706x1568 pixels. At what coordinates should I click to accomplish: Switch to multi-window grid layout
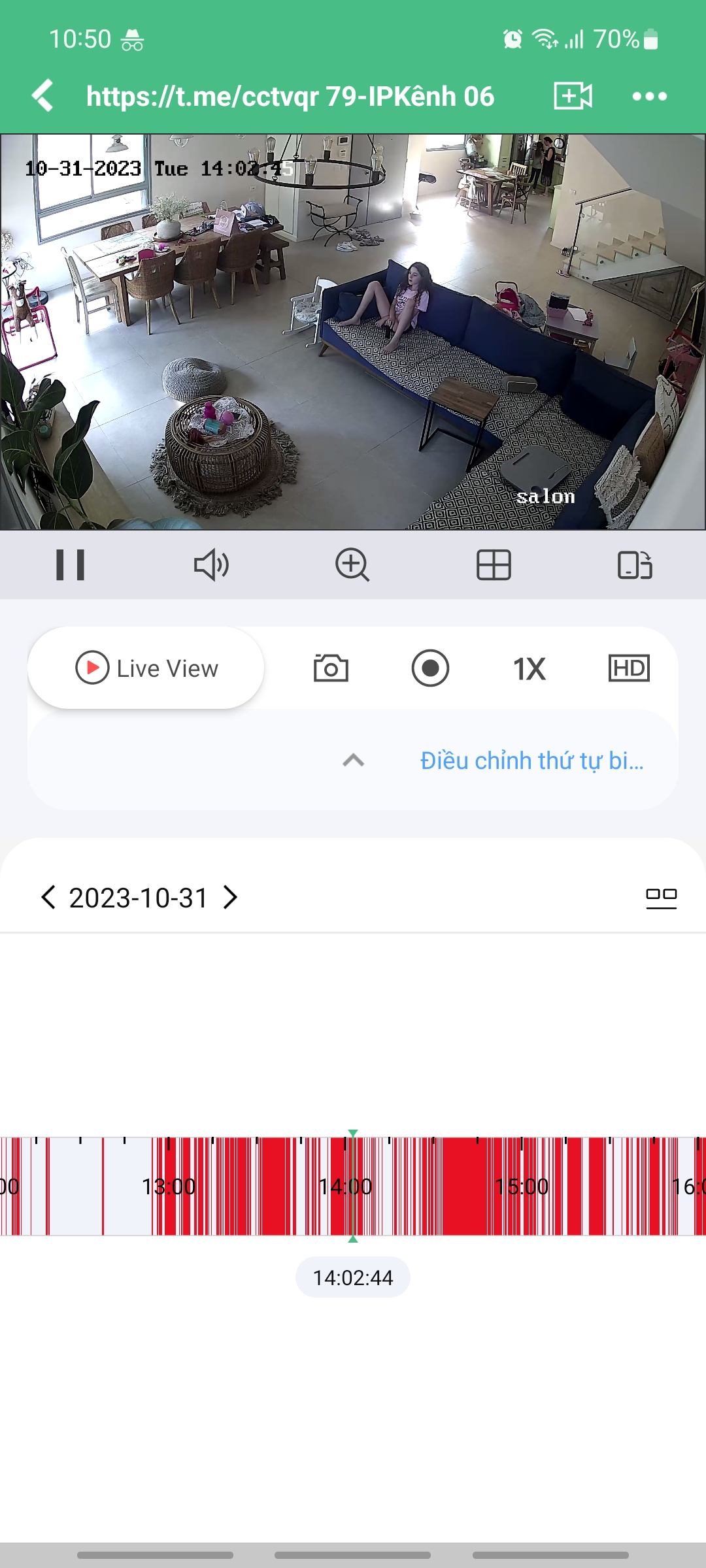click(x=494, y=565)
